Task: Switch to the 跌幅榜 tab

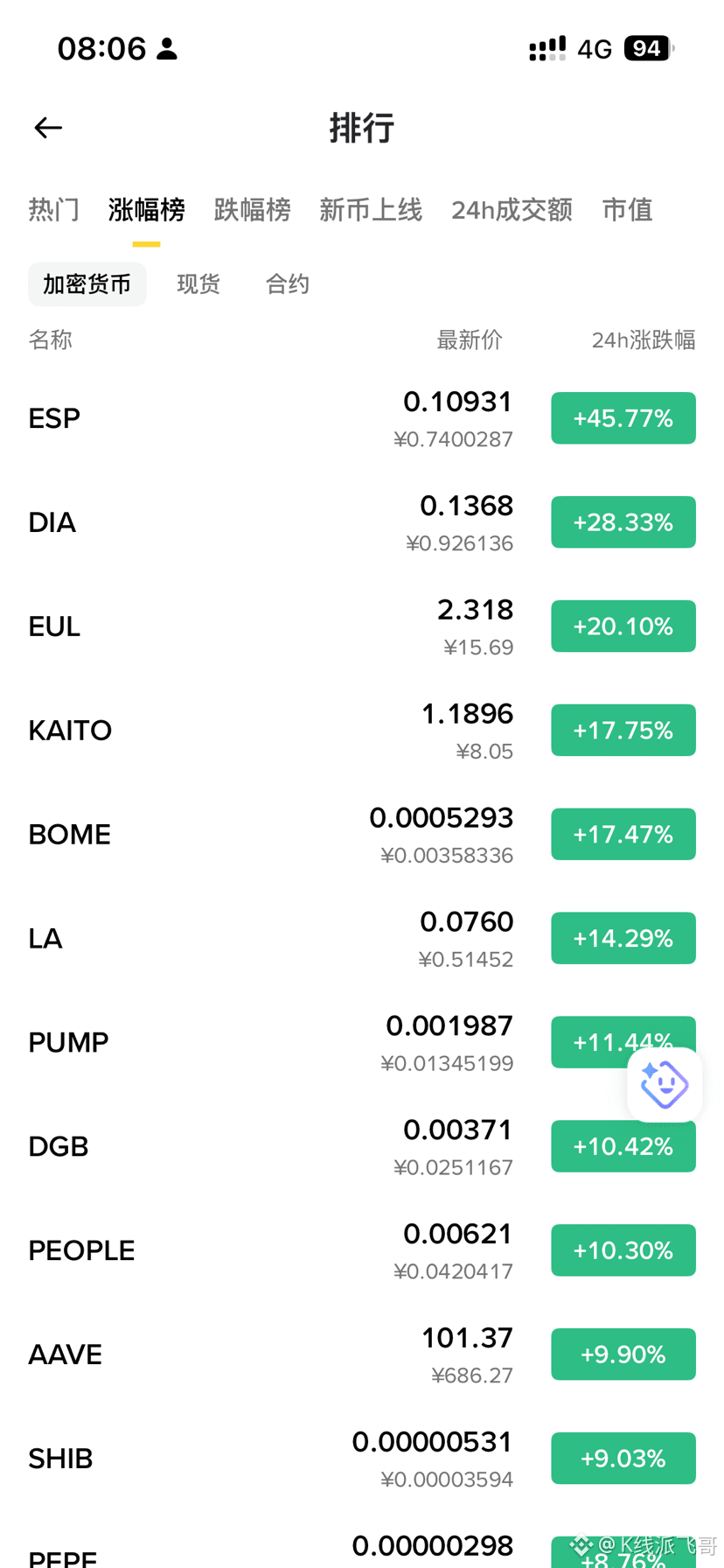Action: [252, 210]
